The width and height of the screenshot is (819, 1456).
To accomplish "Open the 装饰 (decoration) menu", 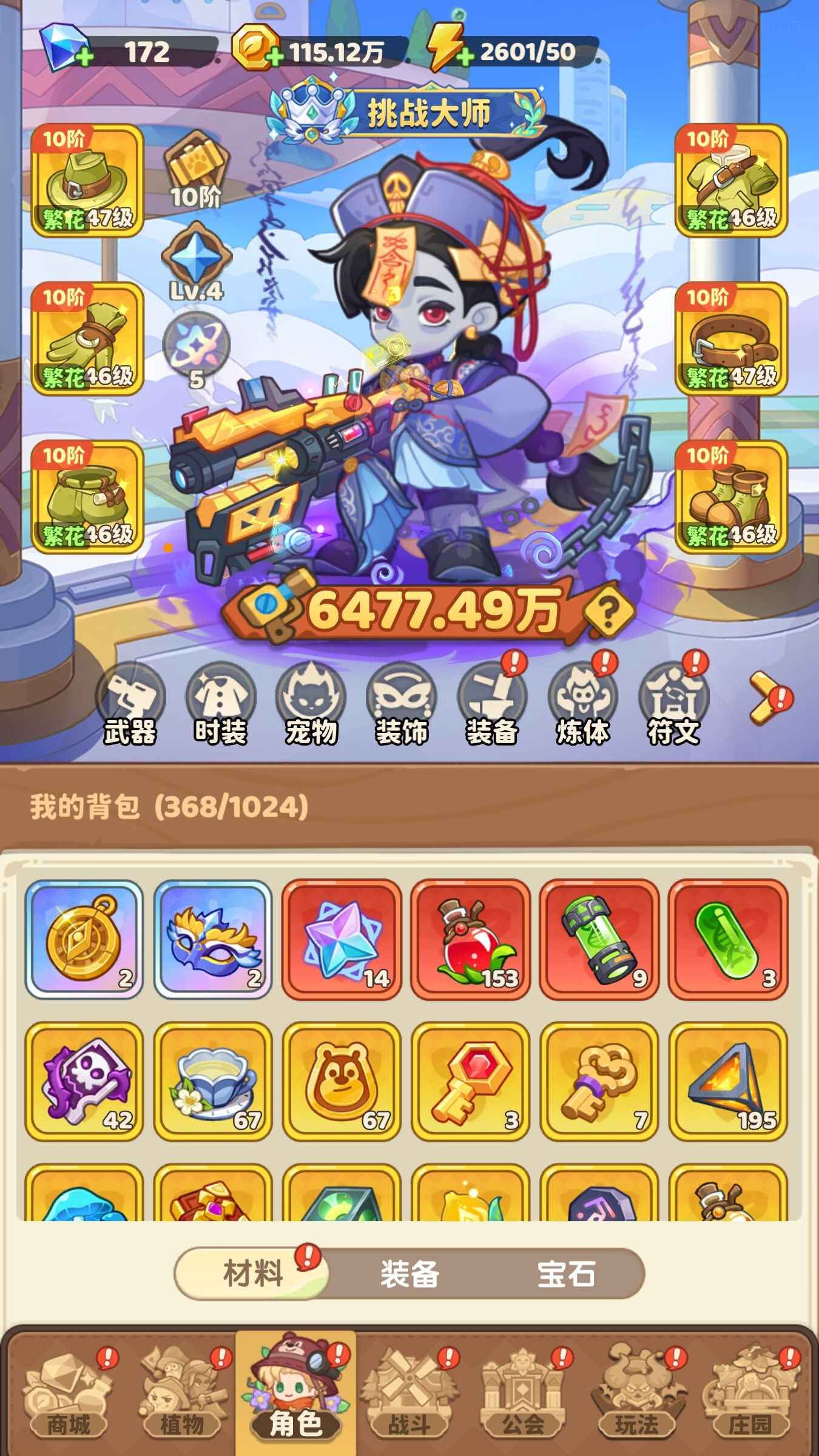I will [401, 704].
